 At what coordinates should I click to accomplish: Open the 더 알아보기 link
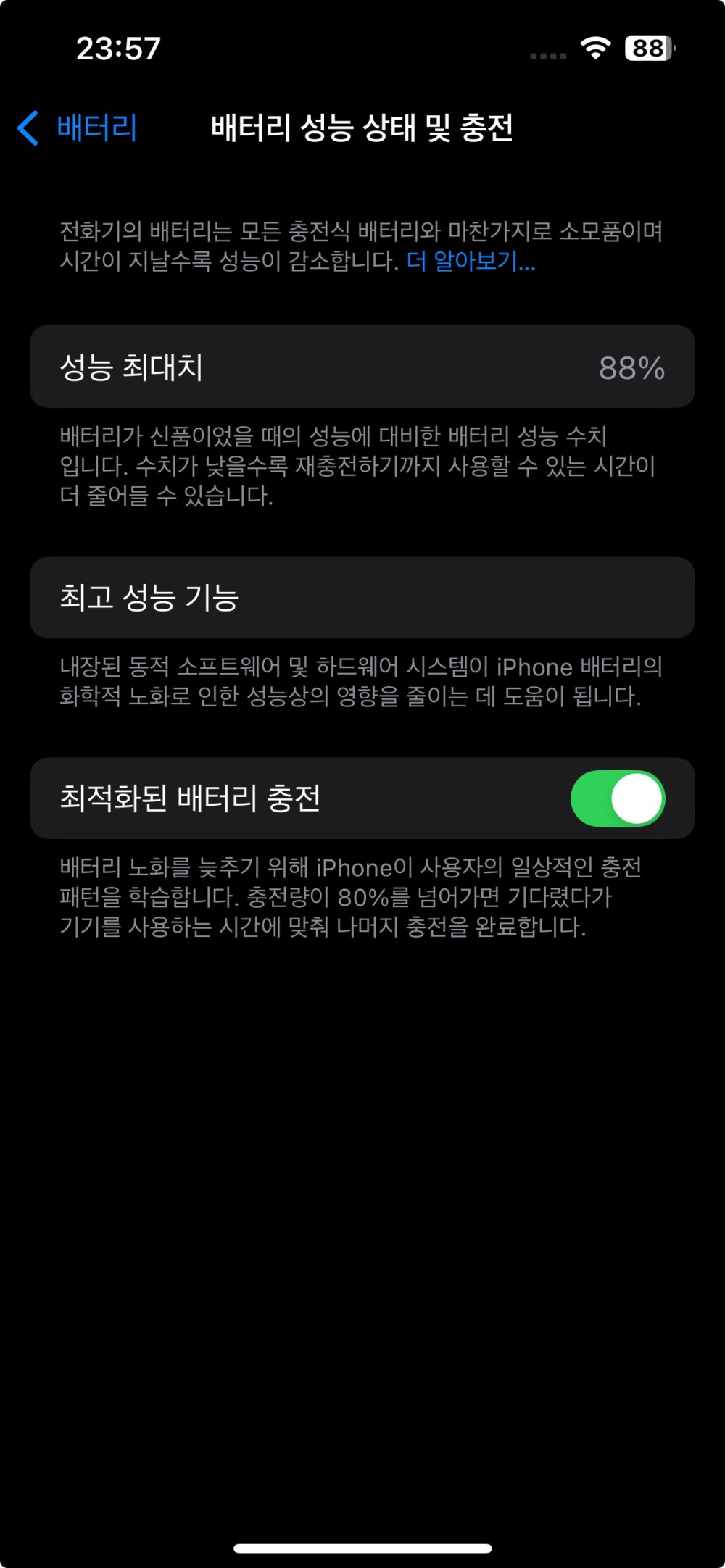click(471, 261)
